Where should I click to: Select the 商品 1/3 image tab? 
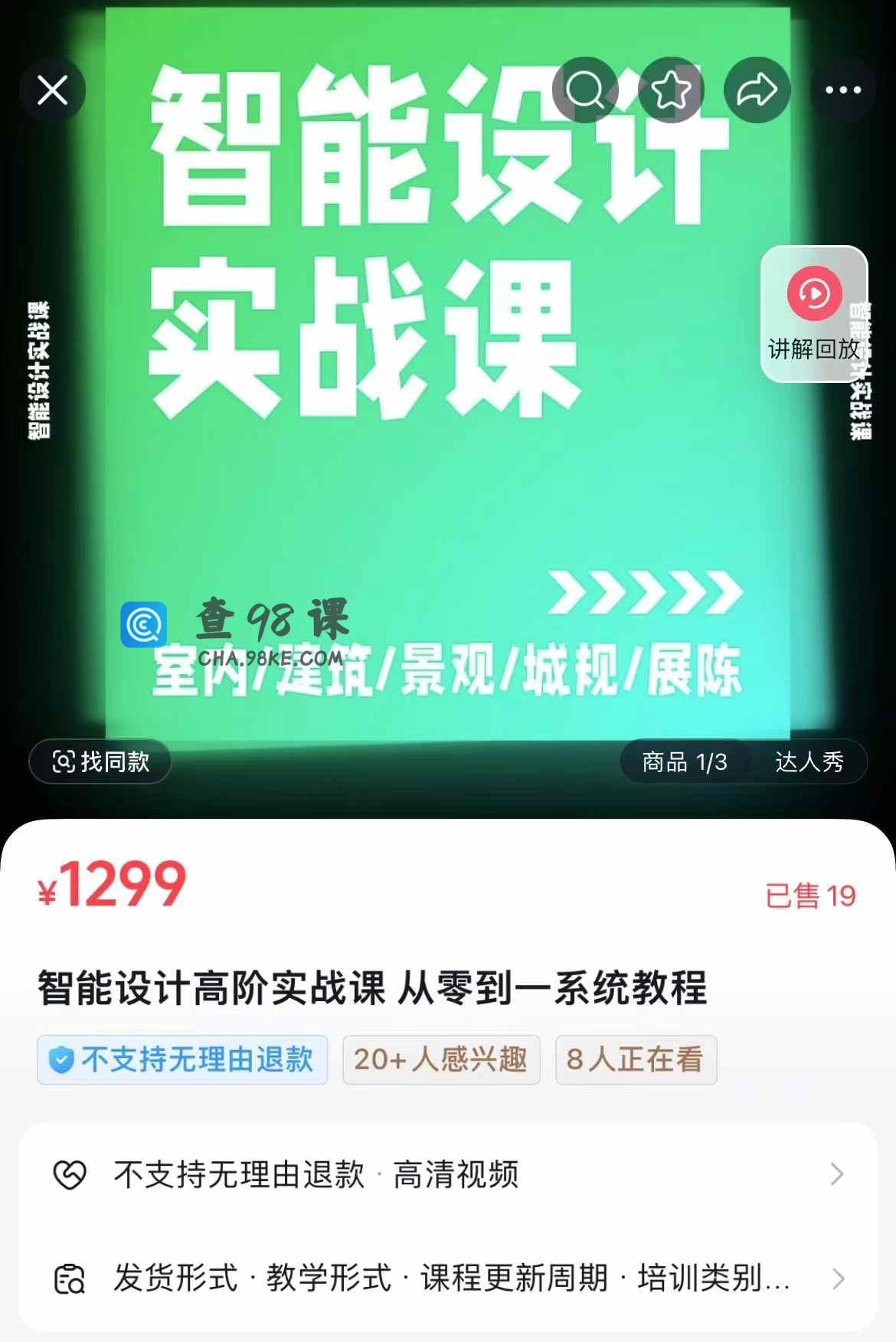click(x=684, y=761)
